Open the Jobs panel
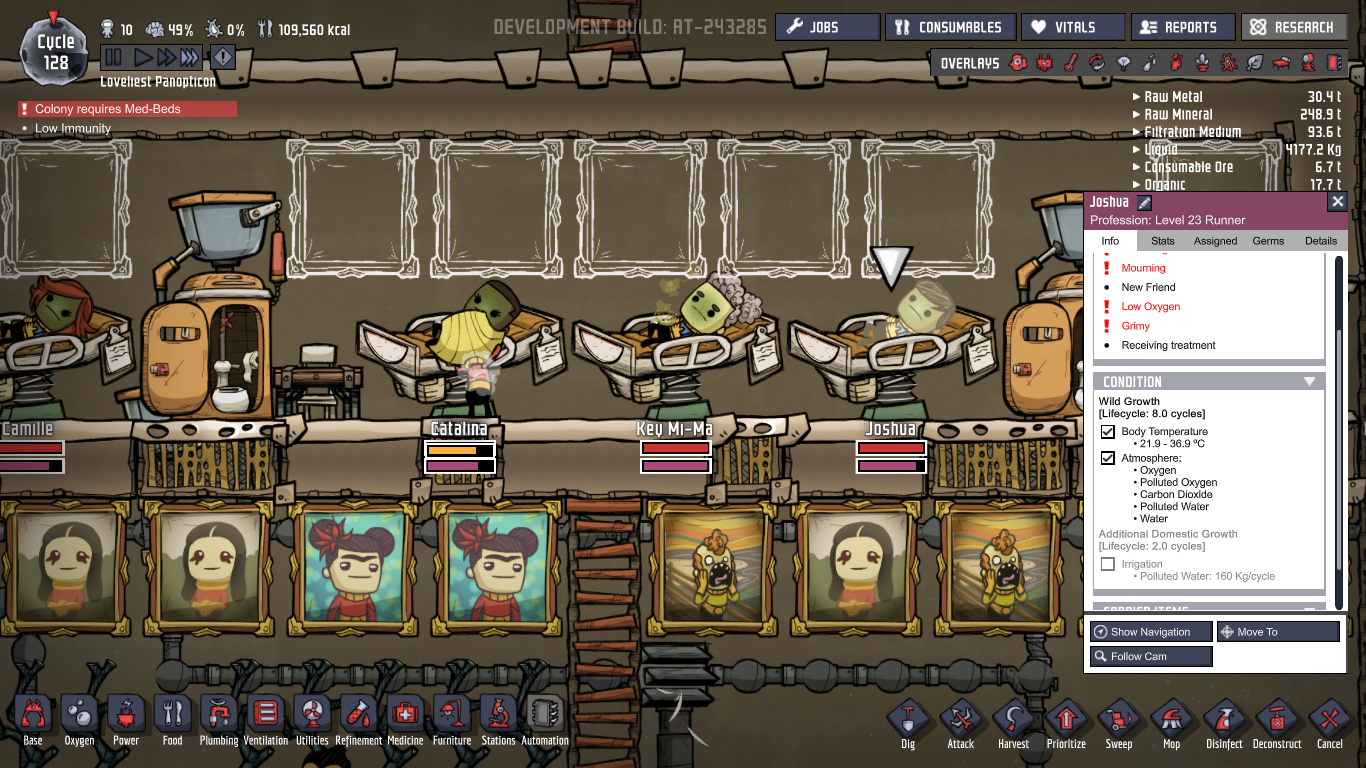The height and width of the screenshot is (768, 1366). [827, 27]
